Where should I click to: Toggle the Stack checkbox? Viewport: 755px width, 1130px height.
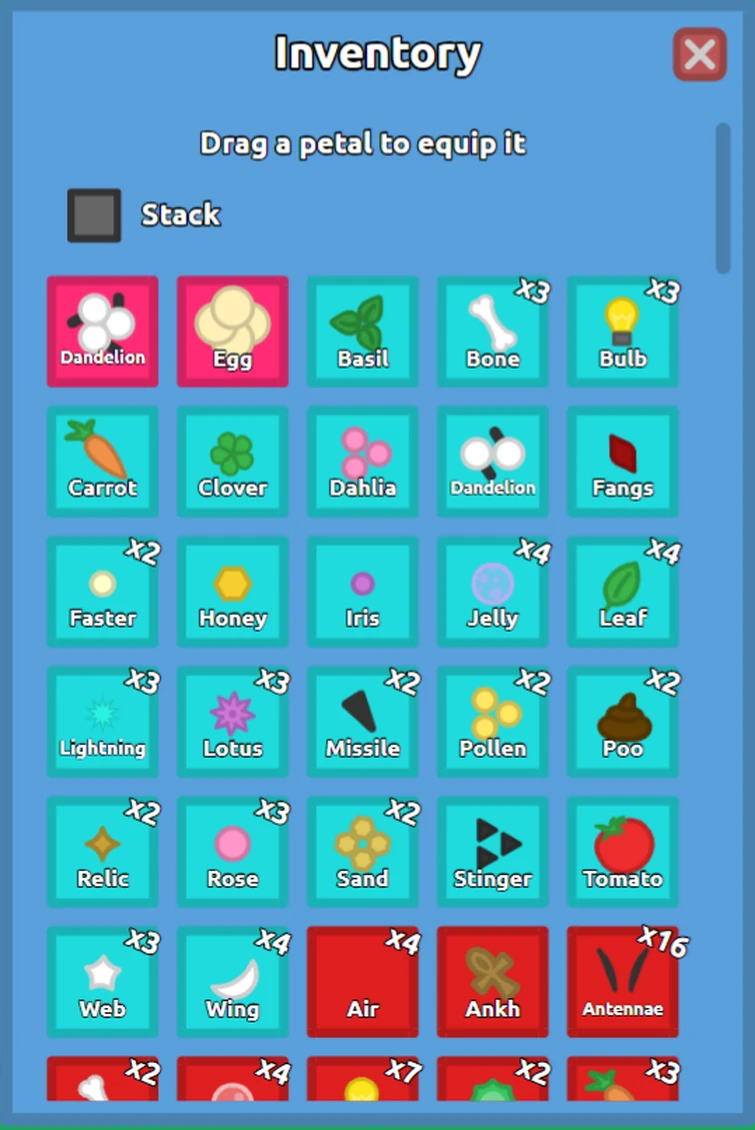pyautogui.click(x=94, y=215)
